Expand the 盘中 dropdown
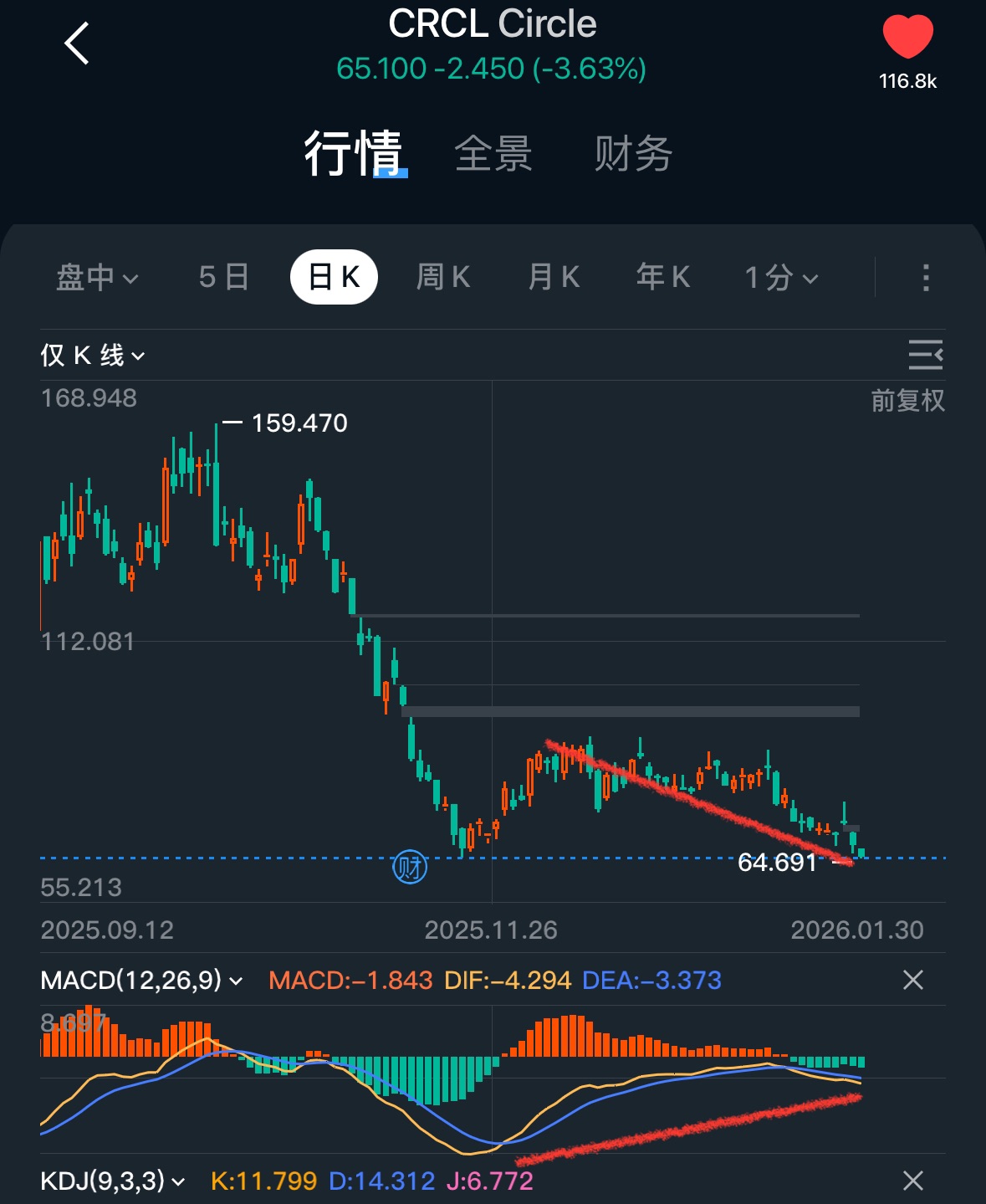This screenshot has height=1204, width=986. (x=97, y=277)
